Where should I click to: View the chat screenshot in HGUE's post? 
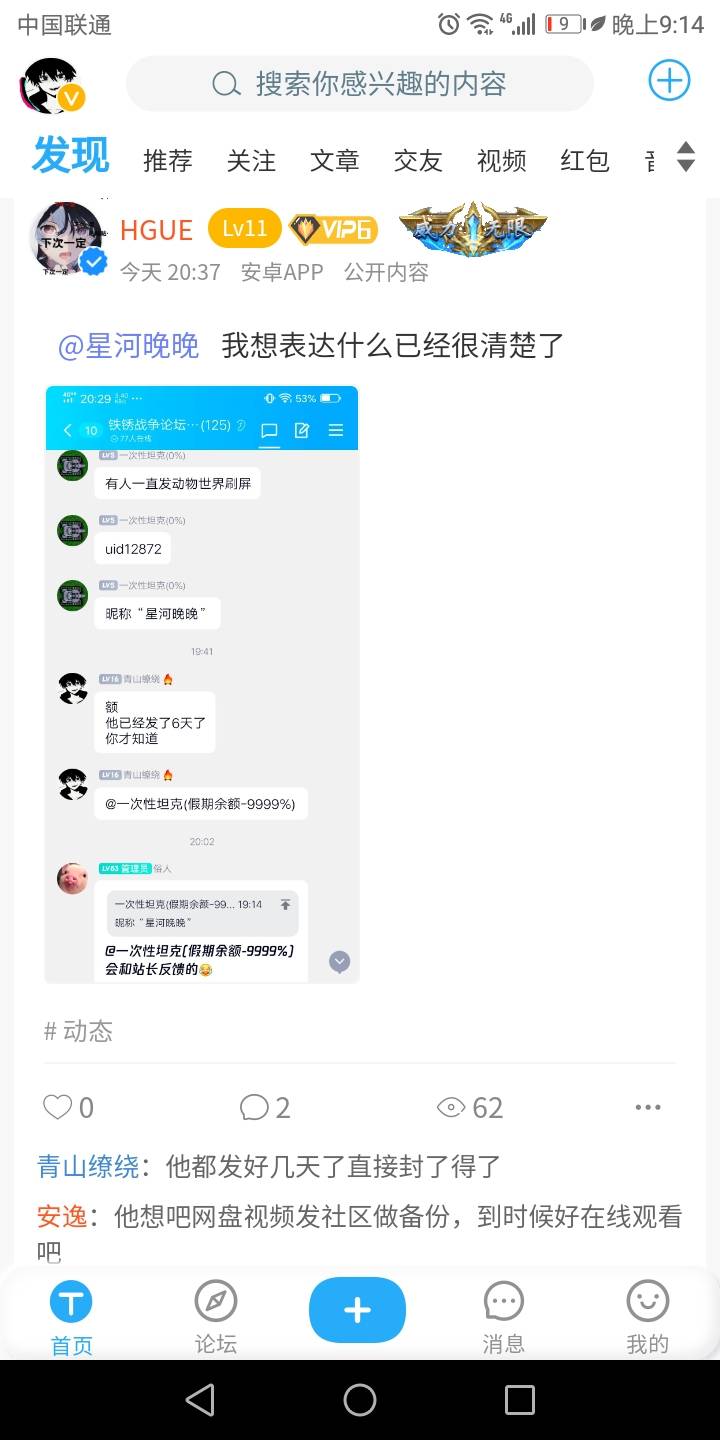(x=202, y=684)
